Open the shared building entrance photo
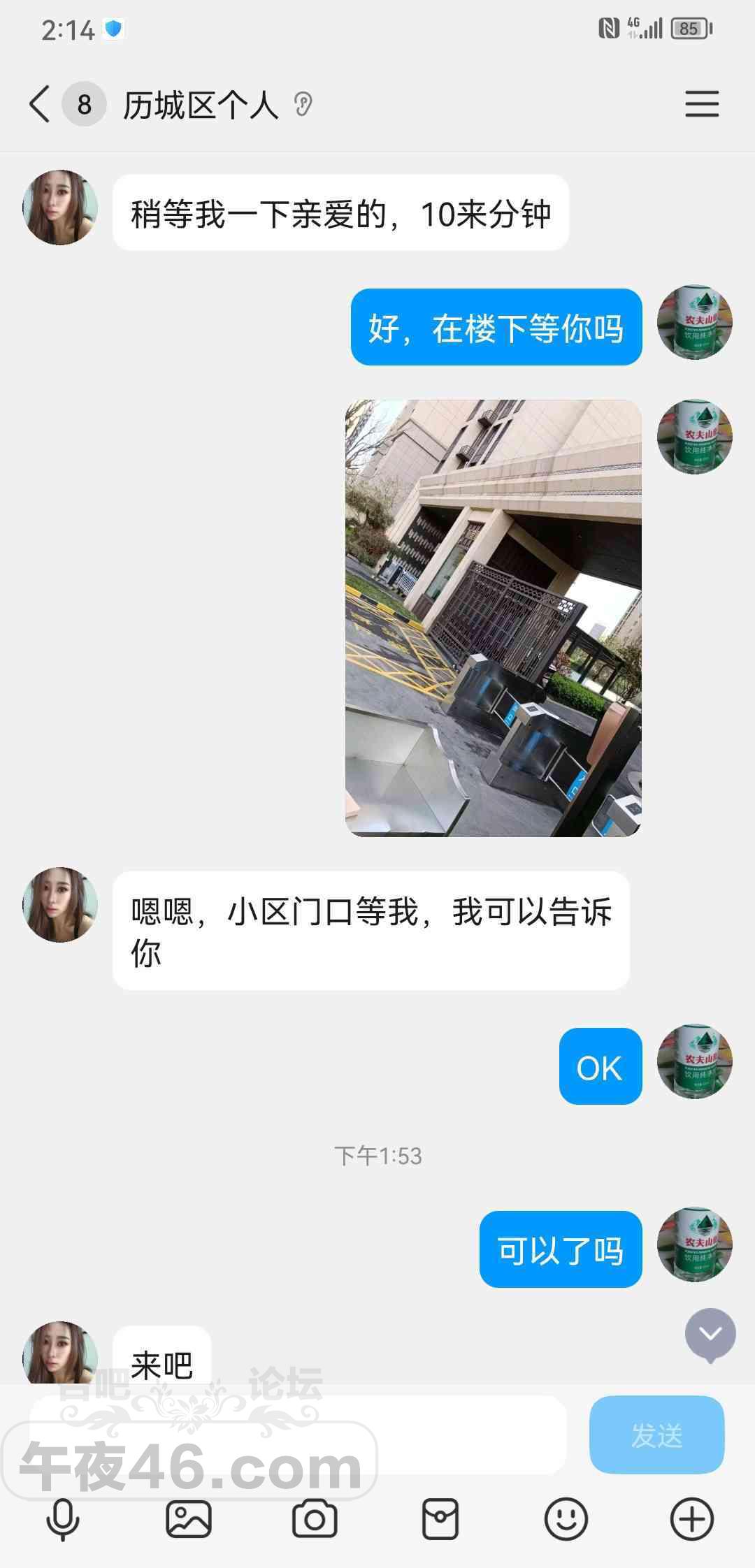 (x=494, y=618)
